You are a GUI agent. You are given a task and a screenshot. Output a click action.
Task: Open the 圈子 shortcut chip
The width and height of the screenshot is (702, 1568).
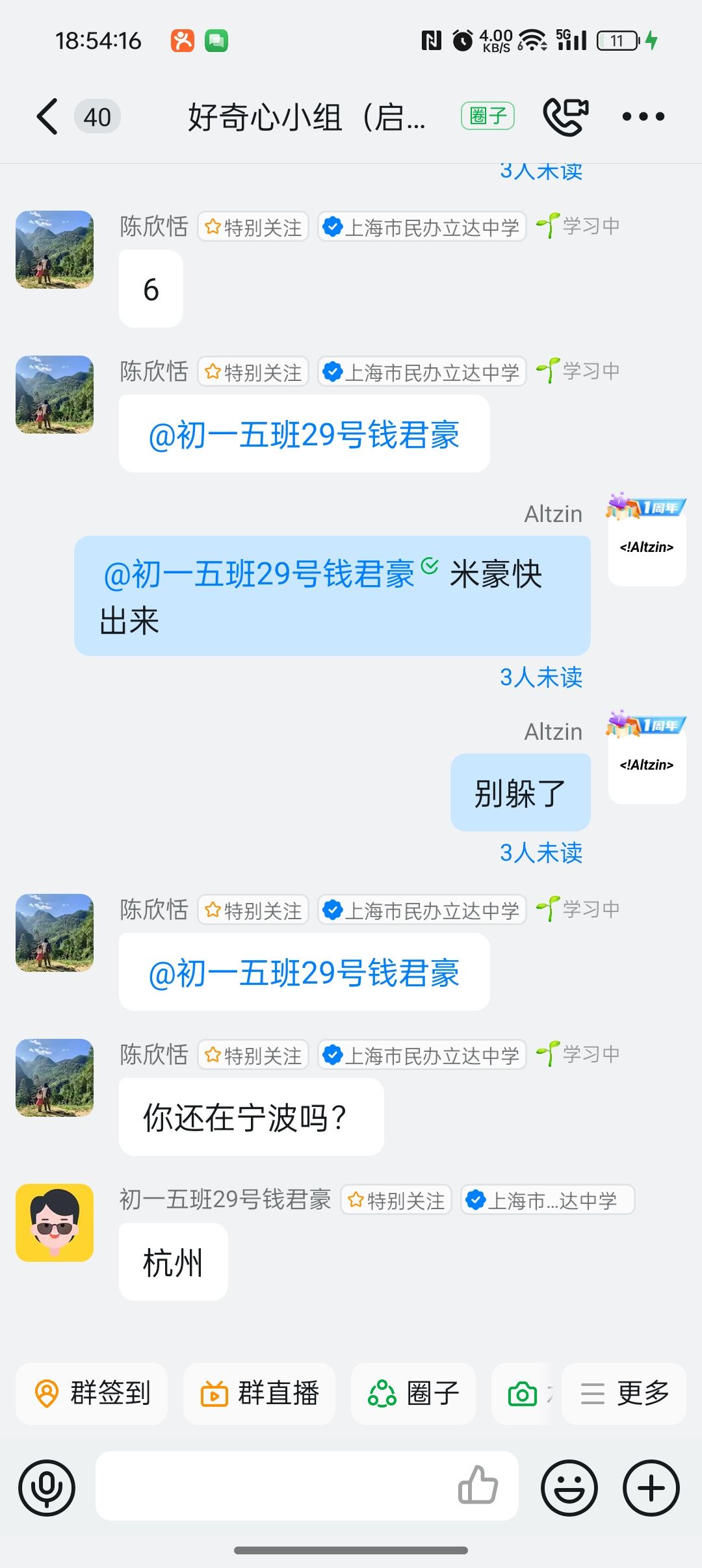pos(413,1393)
